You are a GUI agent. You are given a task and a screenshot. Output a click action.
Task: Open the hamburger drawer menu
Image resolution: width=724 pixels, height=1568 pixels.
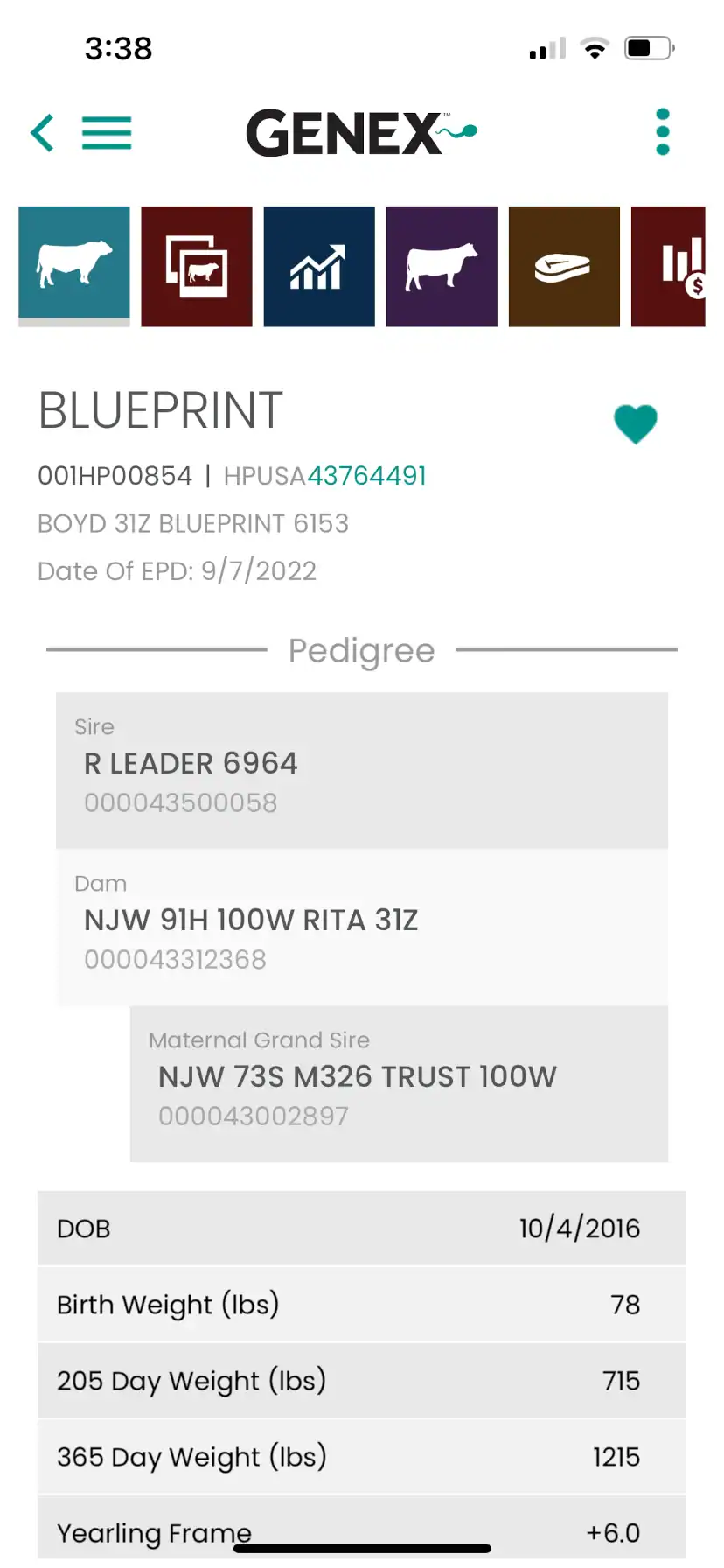tap(107, 133)
